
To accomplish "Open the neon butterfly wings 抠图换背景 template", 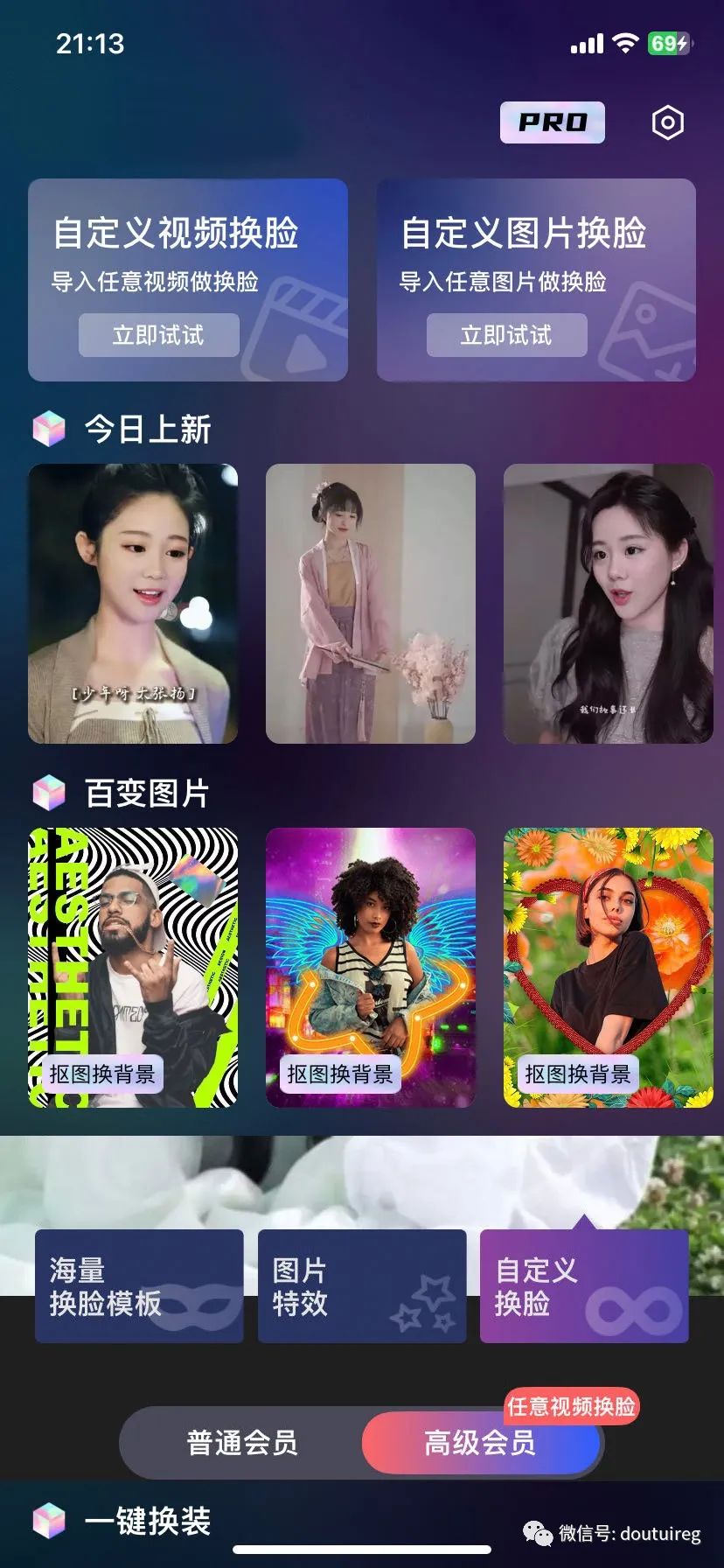I will (371, 967).
